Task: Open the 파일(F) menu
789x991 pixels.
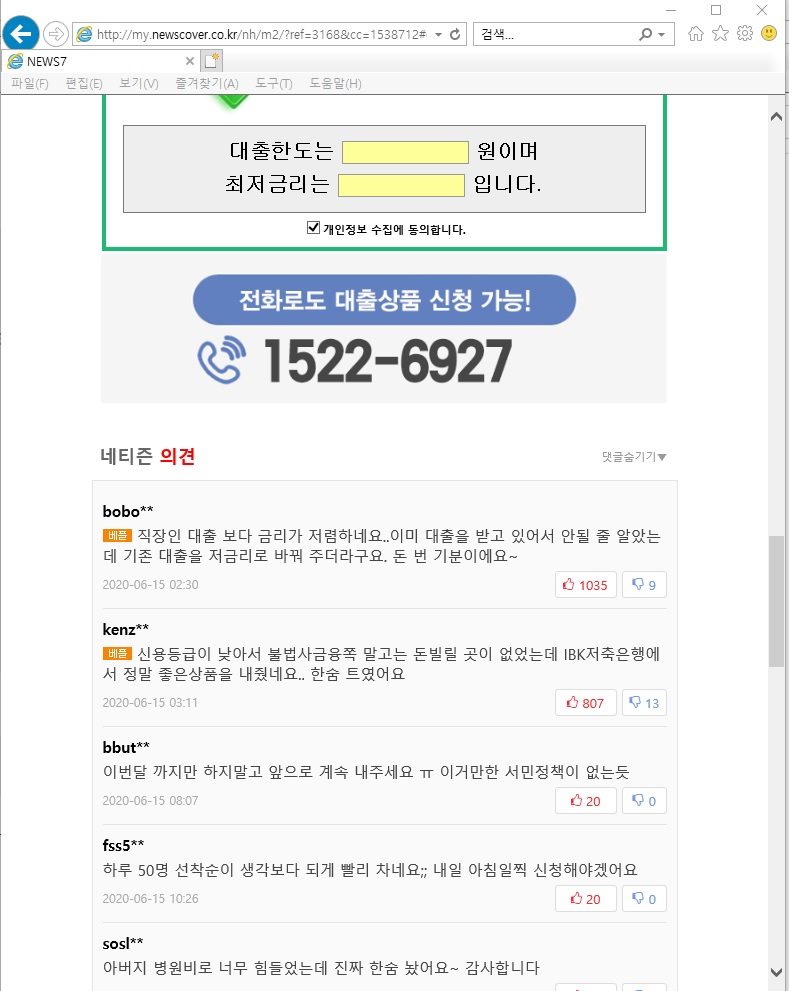Action: (29, 83)
